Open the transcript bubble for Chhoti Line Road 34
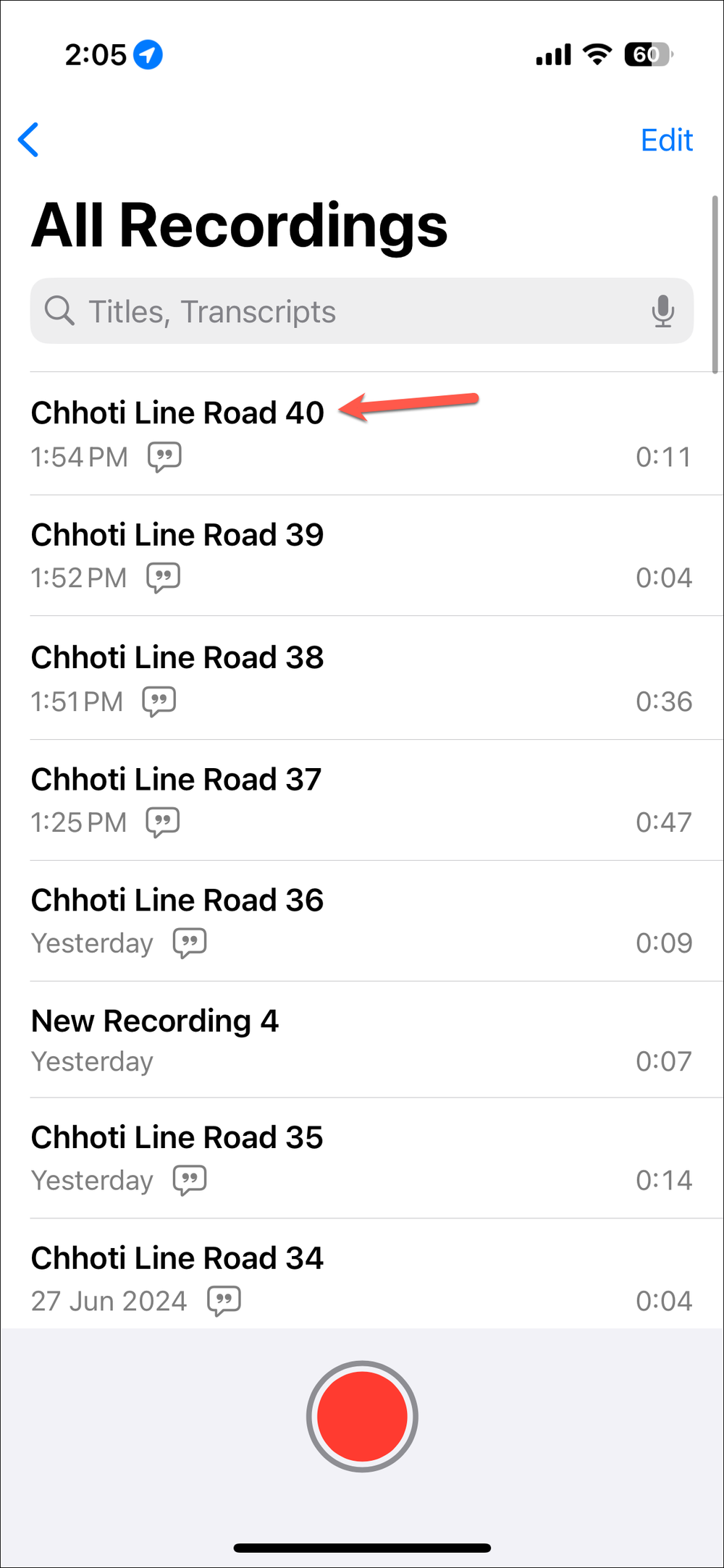The image size is (724, 1568). coord(224,1299)
